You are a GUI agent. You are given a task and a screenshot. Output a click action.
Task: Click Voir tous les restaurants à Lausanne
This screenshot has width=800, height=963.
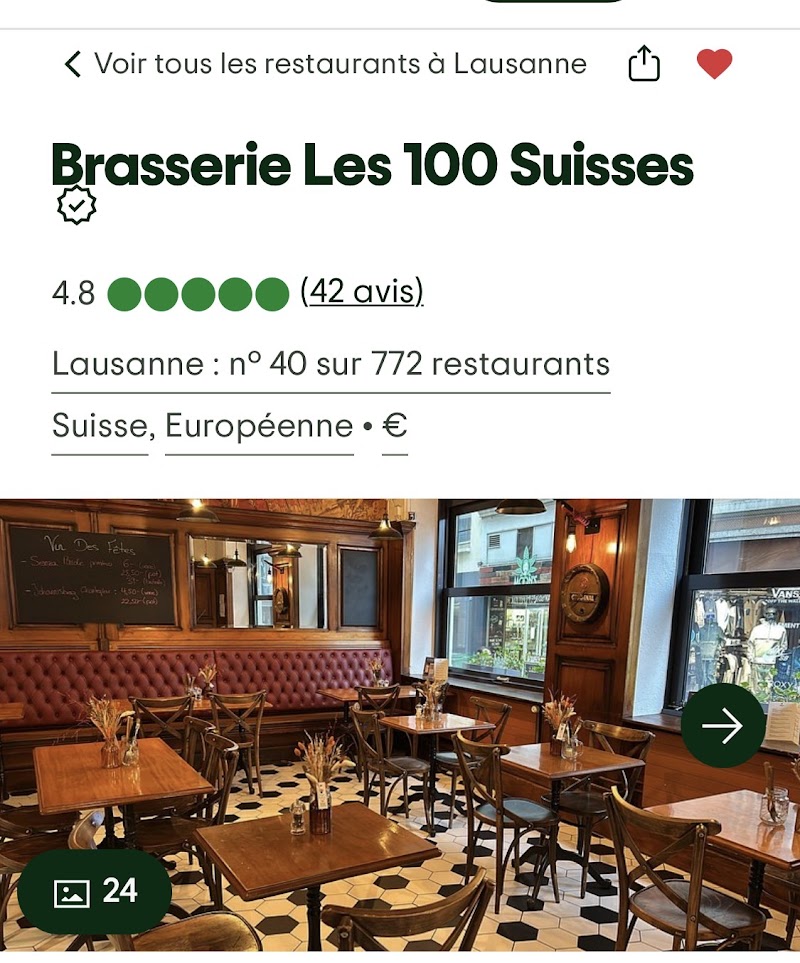click(x=340, y=64)
